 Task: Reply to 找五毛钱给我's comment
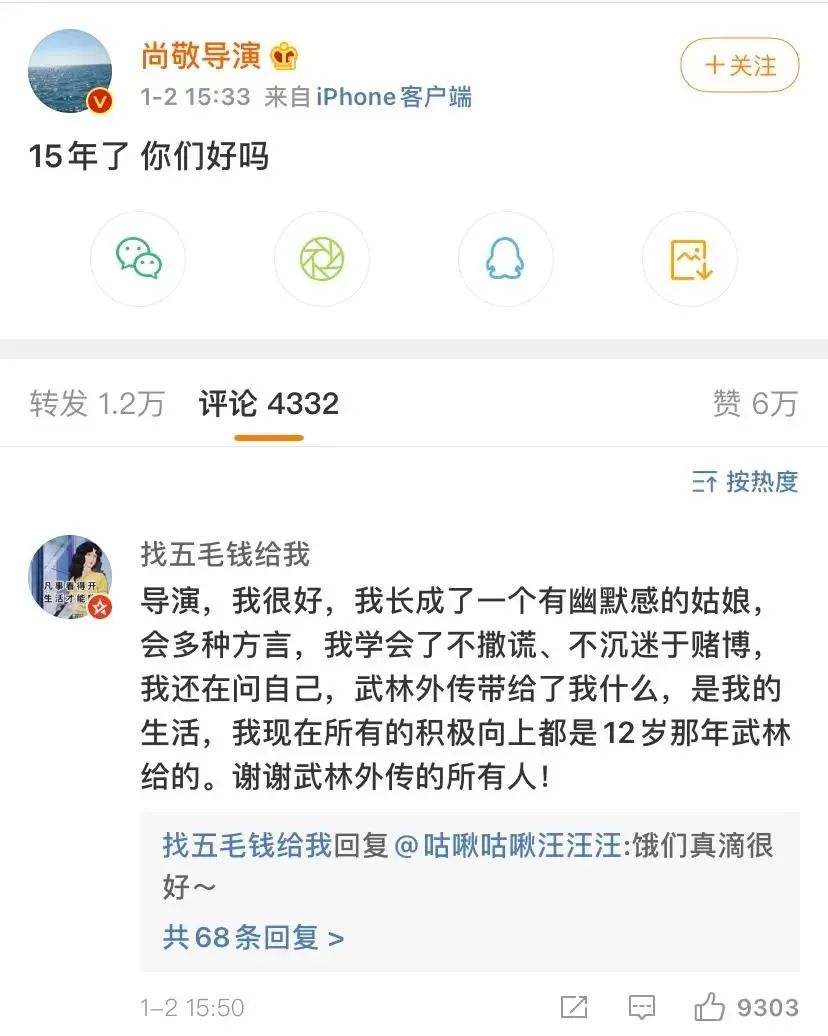pyautogui.click(x=641, y=1006)
